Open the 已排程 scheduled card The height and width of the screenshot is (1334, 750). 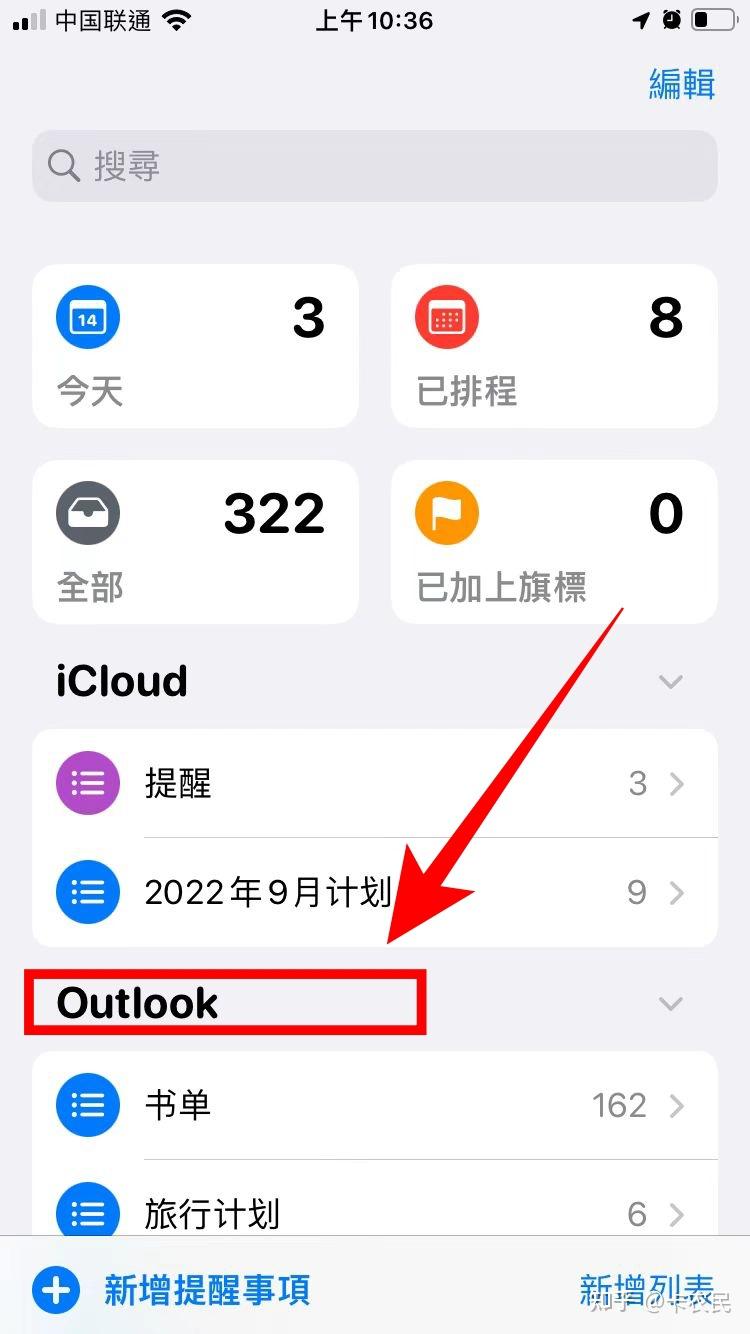click(x=553, y=346)
